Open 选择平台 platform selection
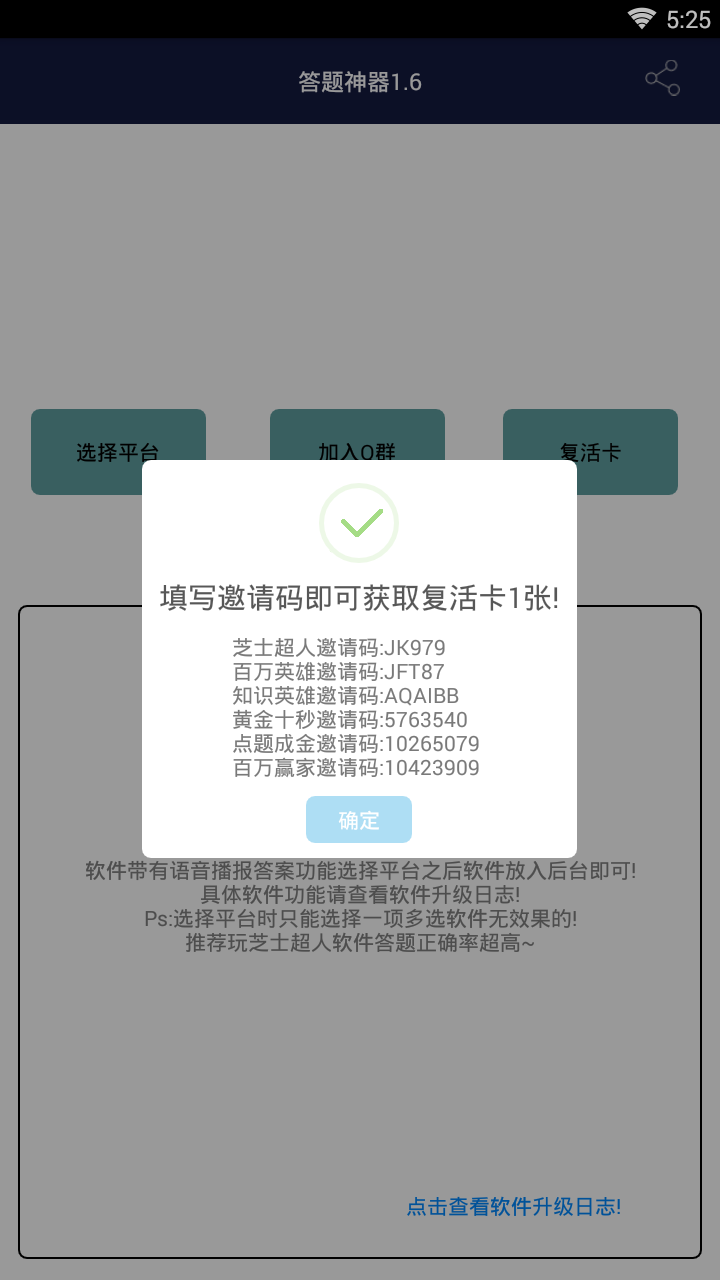The image size is (720, 1280). (x=118, y=436)
